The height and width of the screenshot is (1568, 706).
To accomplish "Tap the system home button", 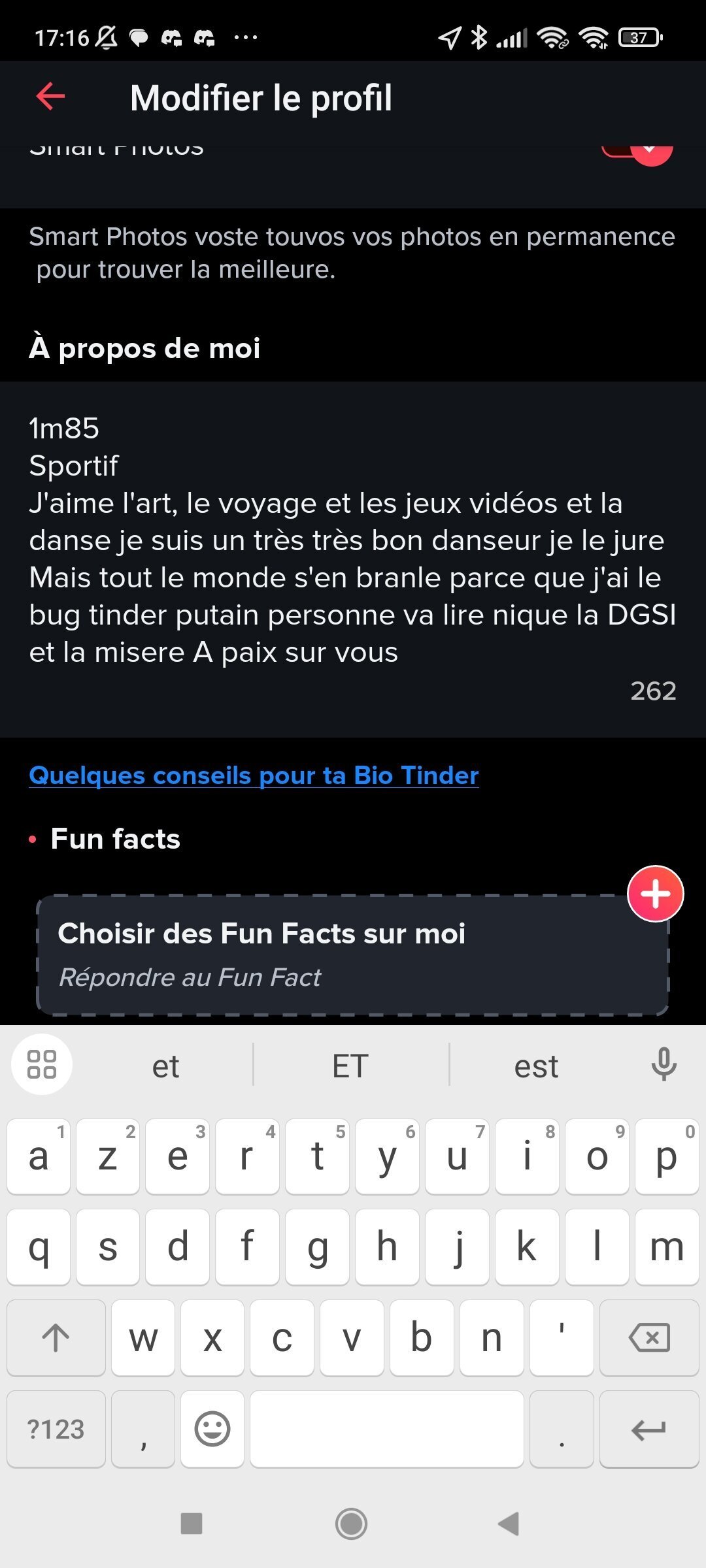I will pyautogui.click(x=352, y=1524).
